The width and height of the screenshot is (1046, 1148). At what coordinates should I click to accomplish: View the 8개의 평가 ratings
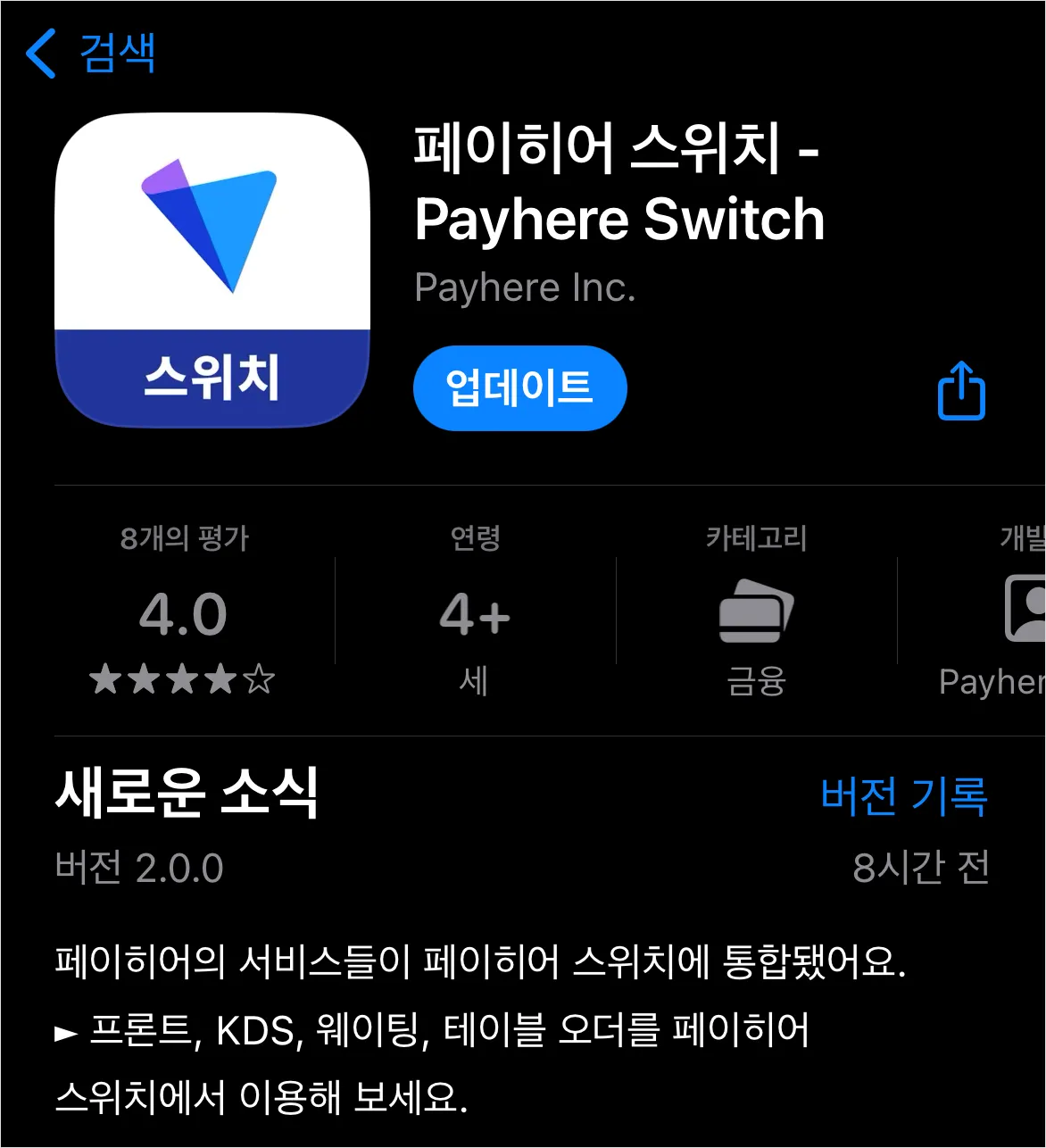click(x=184, y=612)
